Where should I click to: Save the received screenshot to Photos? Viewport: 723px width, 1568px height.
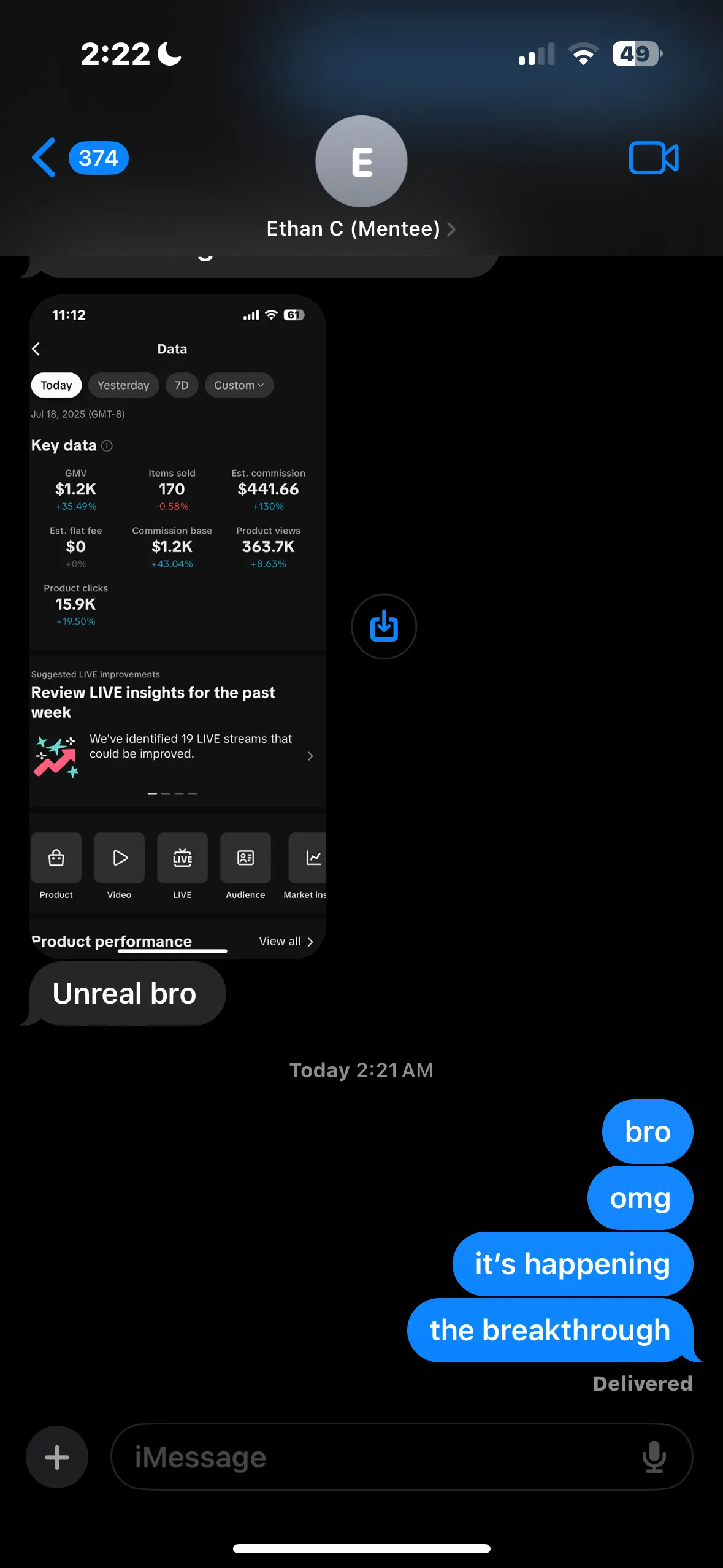[384, 626]
